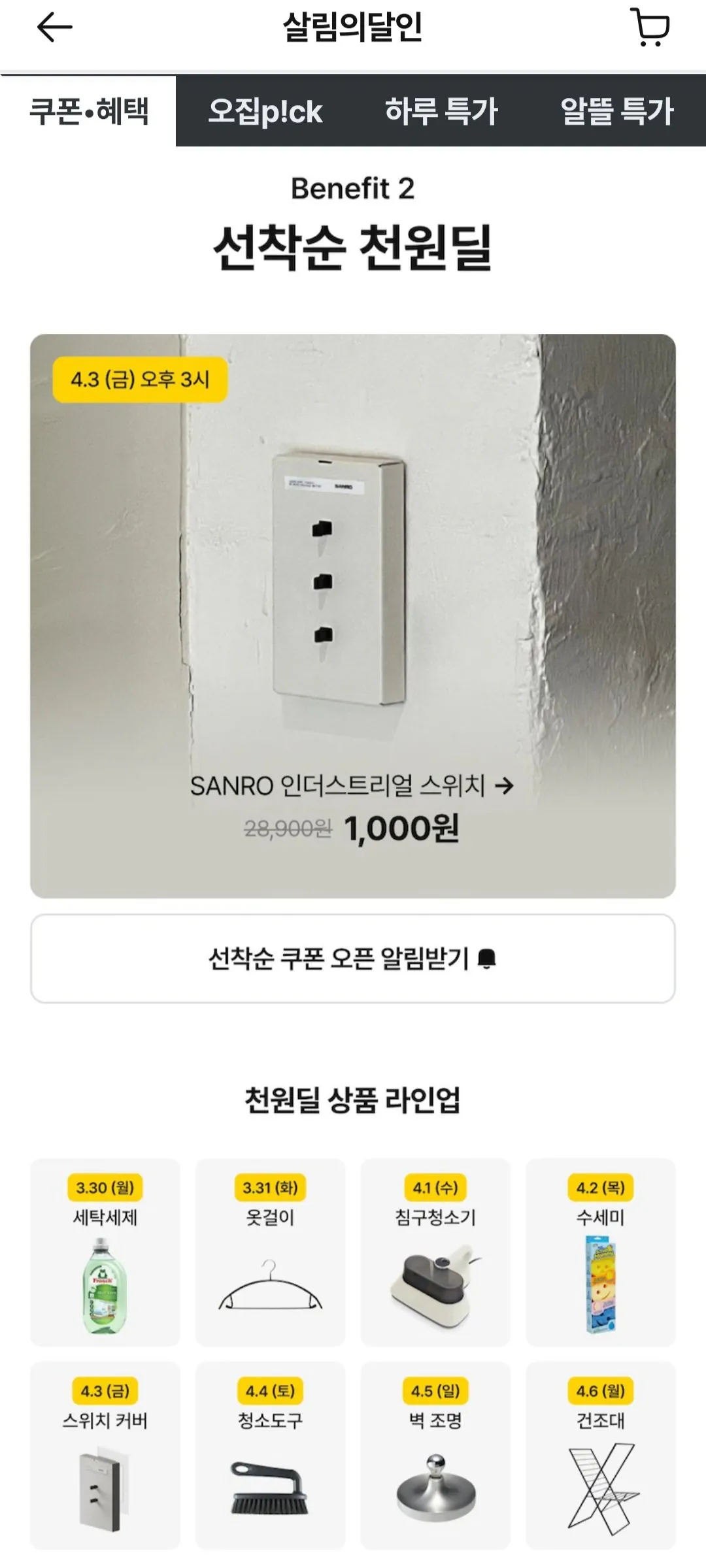This screenshot has height=1568, width=706.
Task: Stay on the 쿠폰•혜택 tab
Action: tap(90, 110)
